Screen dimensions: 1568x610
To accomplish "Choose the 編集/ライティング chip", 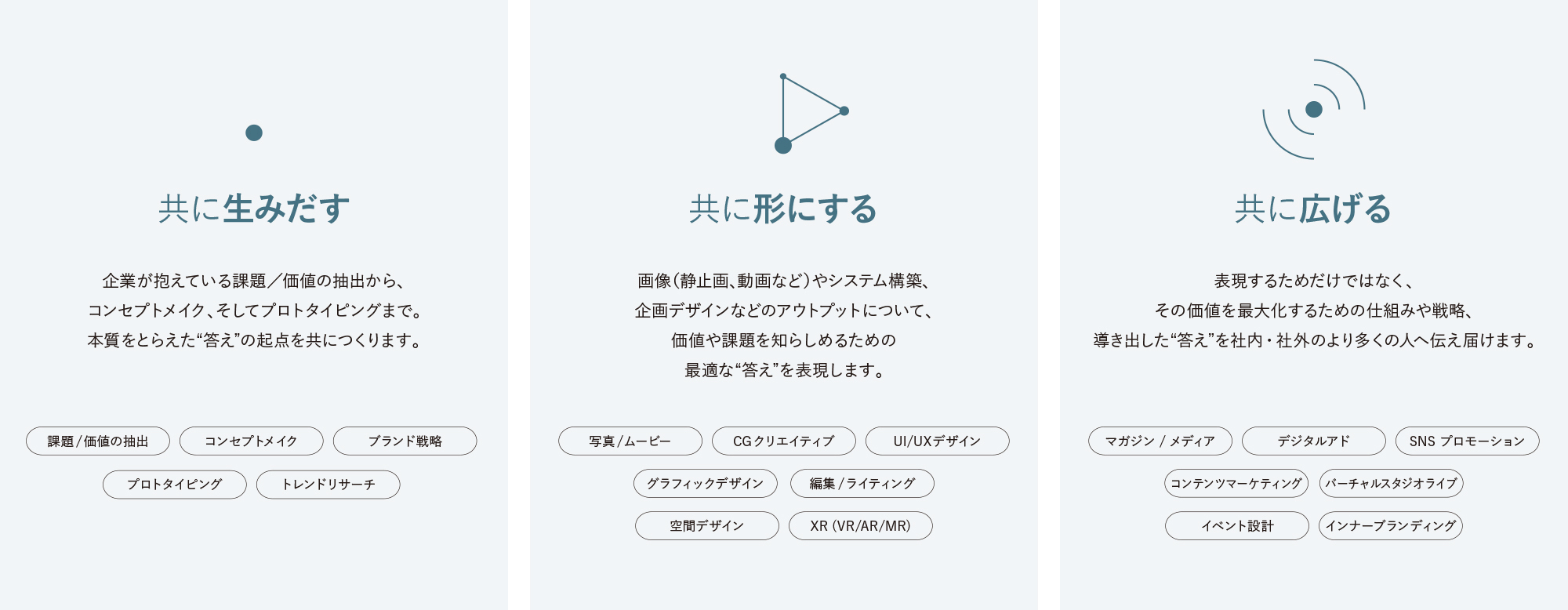I will tap(862, 484).
